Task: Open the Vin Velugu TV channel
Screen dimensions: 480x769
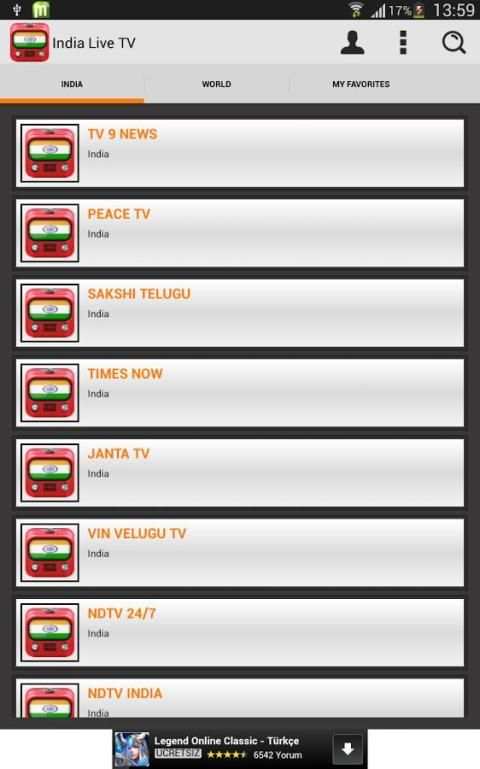Action: 240,553
